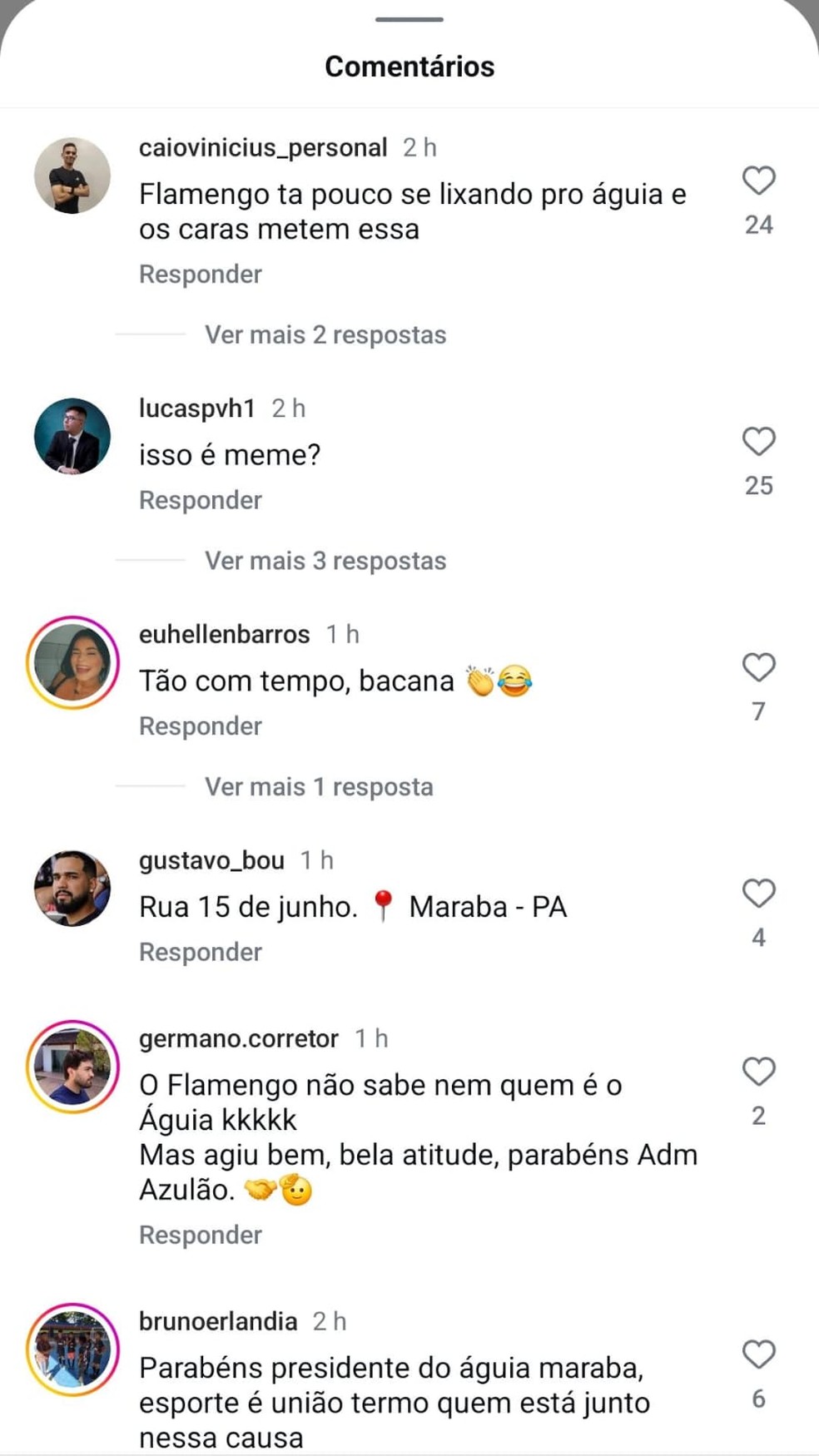Reply to gustavo_bou via Responder
This screenshot has width=819, height=1456.
[200, 951]
